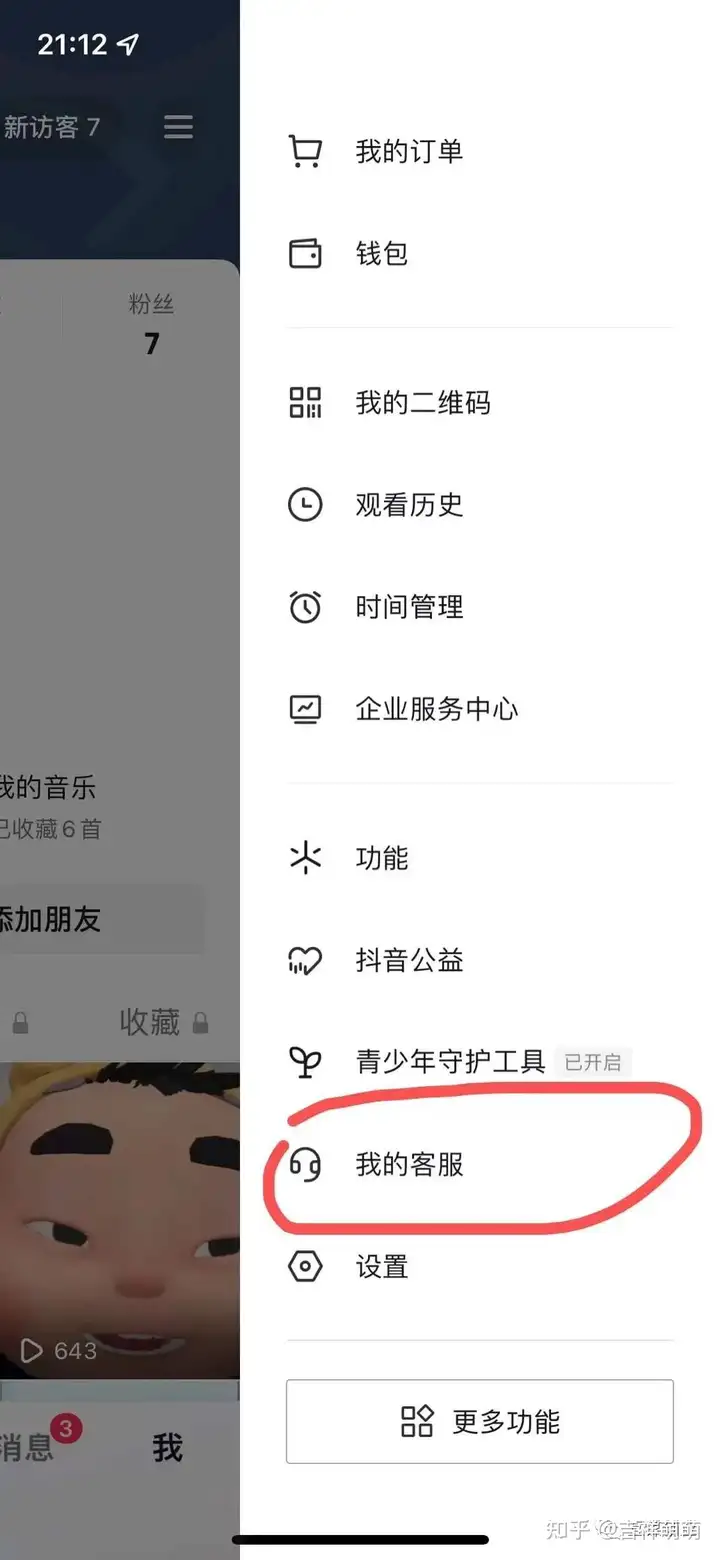Tap the 添加朋友 button
720x1560 pixels.
coord(102,919)
